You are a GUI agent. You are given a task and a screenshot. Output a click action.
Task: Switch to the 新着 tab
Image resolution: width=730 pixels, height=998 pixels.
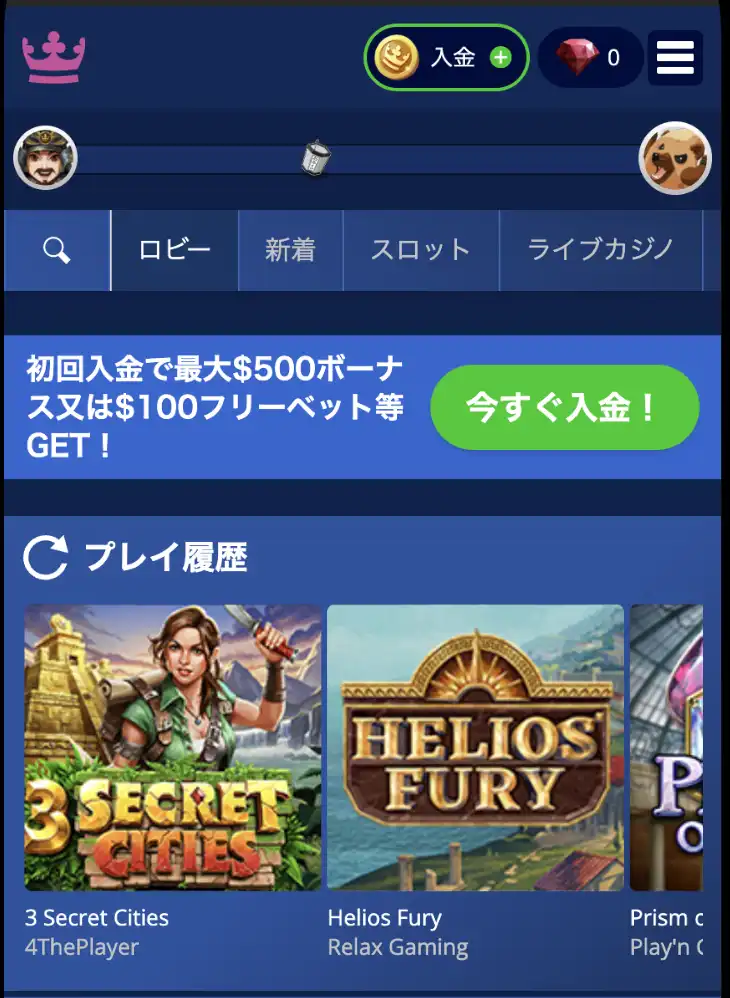(290, 250)
